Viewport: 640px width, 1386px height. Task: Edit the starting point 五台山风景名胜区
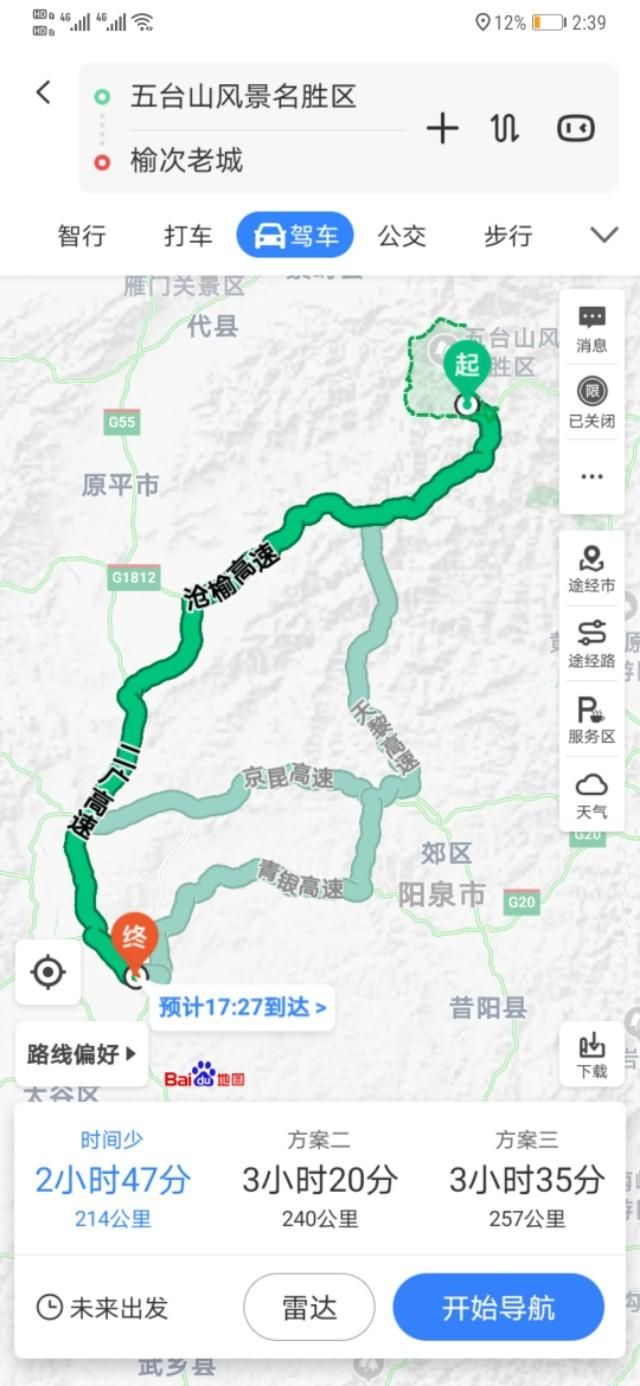pyautogui.click(x=243, y=97)
